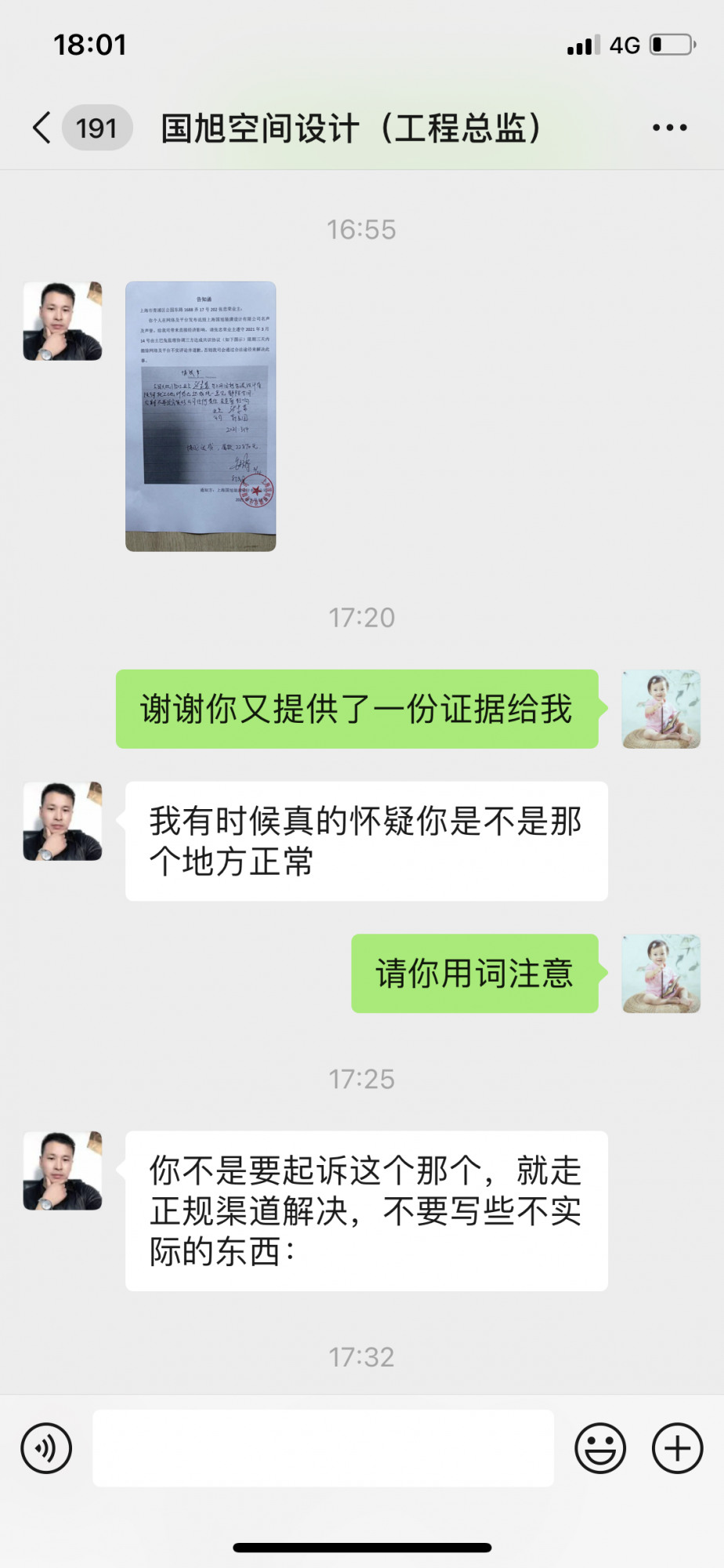The height and width of the screenshot is (1568, 724).
Task: Open the document photo sent at 16:55
Action: tap(201, 416)
